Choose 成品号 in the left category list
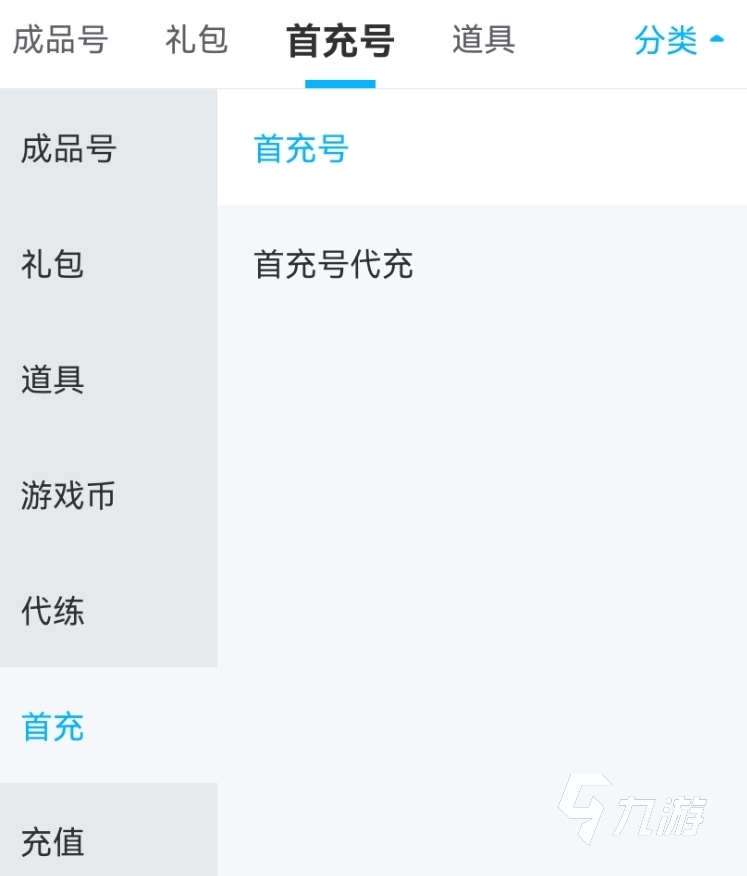 pyautogui.click(x=69, y=150)
